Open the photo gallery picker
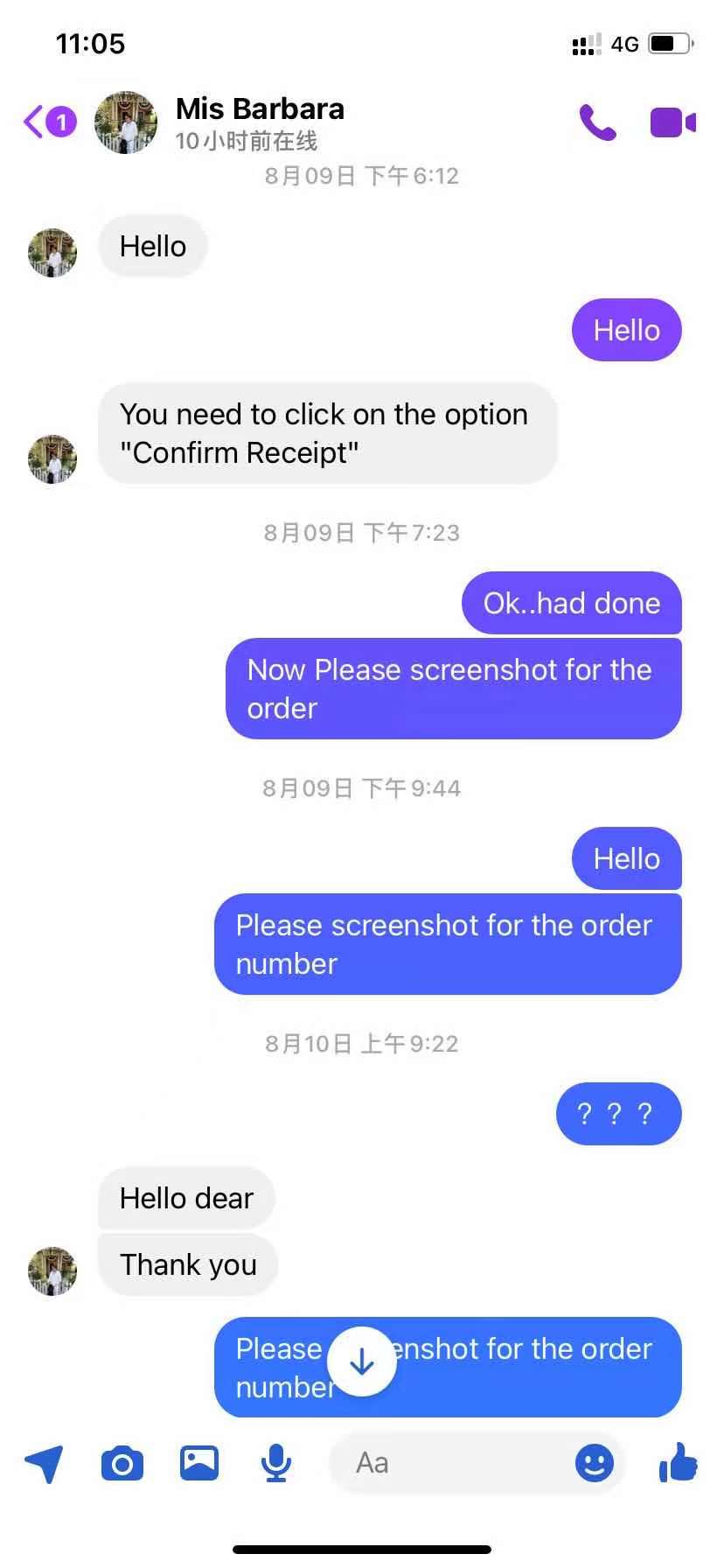The height and width of the screenshot is (1568, 724). click(199, 1463)
